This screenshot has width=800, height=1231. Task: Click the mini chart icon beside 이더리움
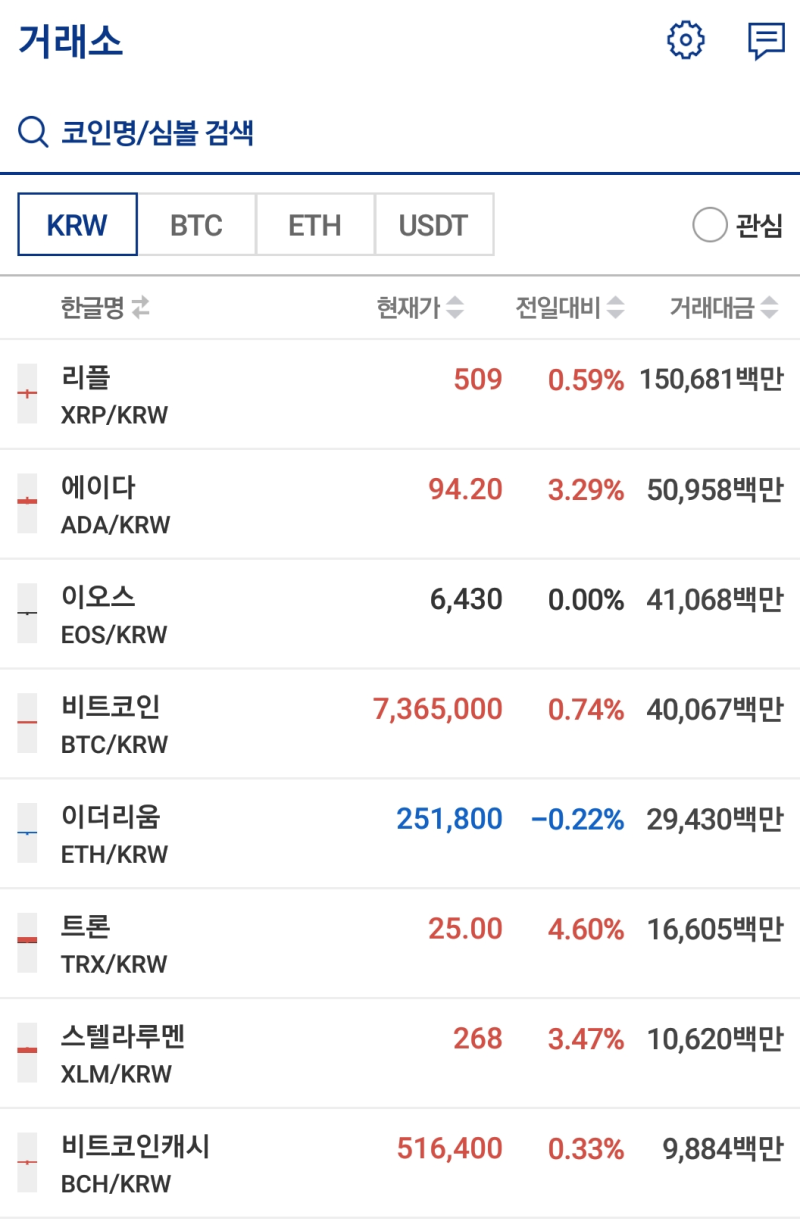pyautogui.click(x=26, y=834)
